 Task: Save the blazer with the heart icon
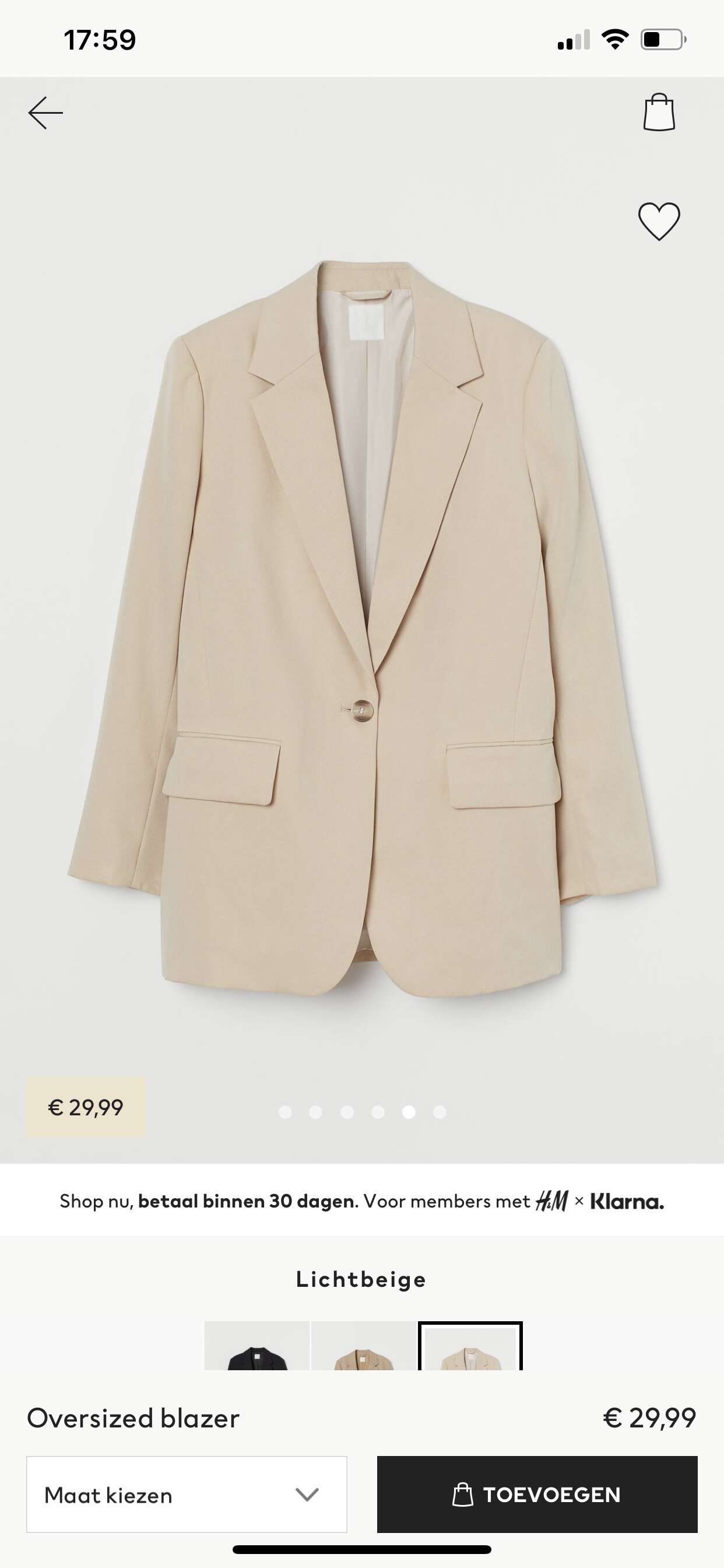click(x=659, y=221)
